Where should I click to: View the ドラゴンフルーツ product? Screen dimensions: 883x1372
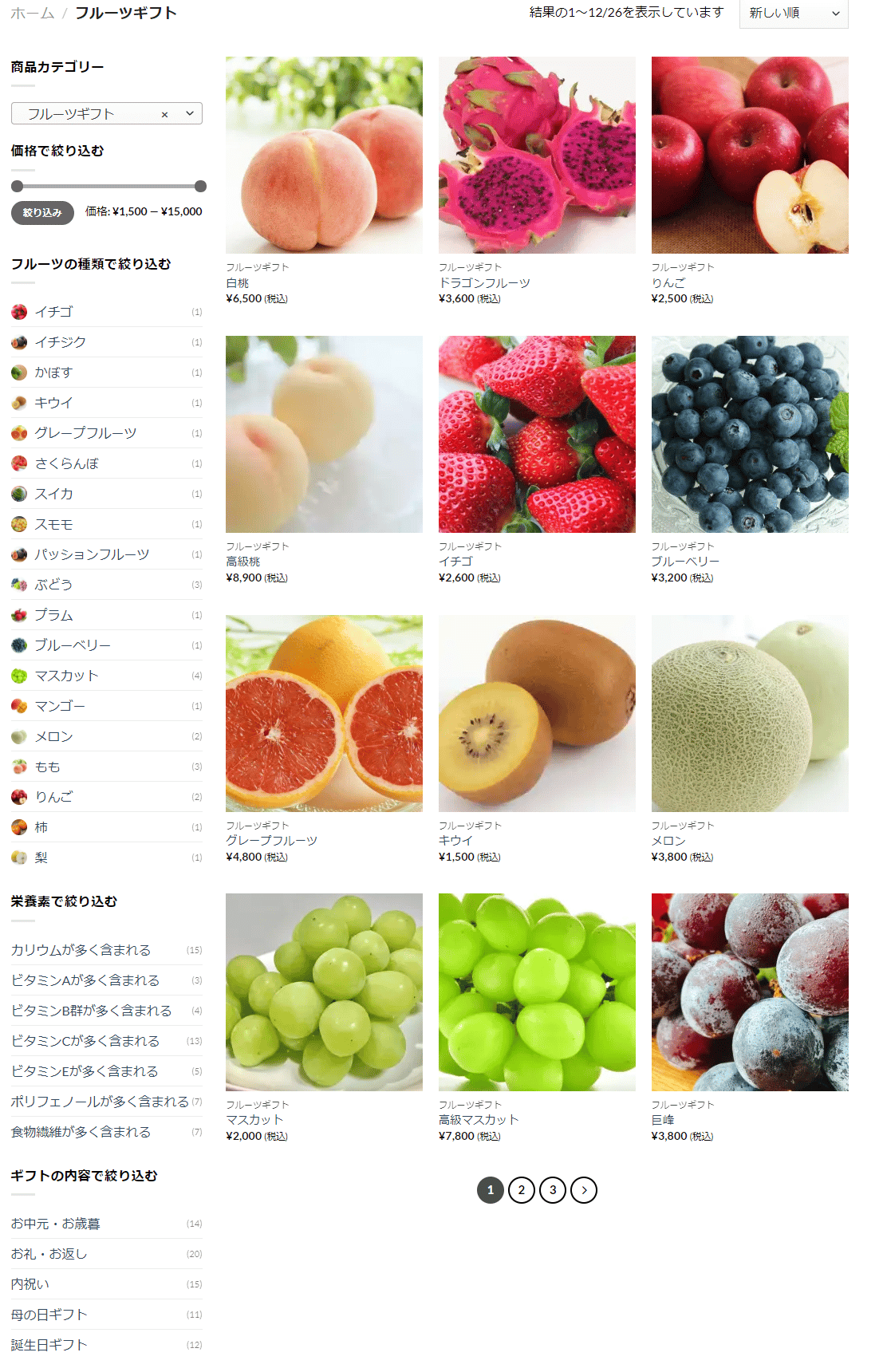pos(537,156)
